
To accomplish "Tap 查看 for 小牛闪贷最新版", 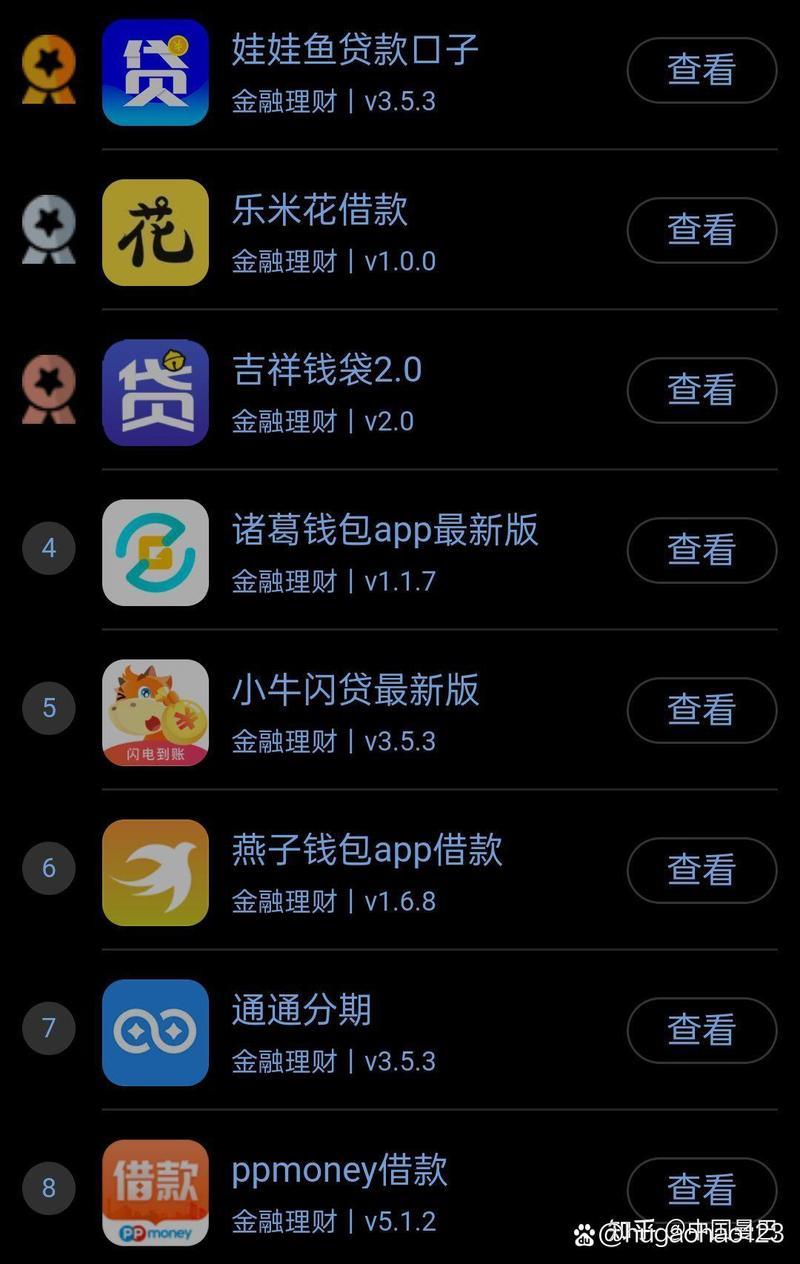I will point(701,710).
